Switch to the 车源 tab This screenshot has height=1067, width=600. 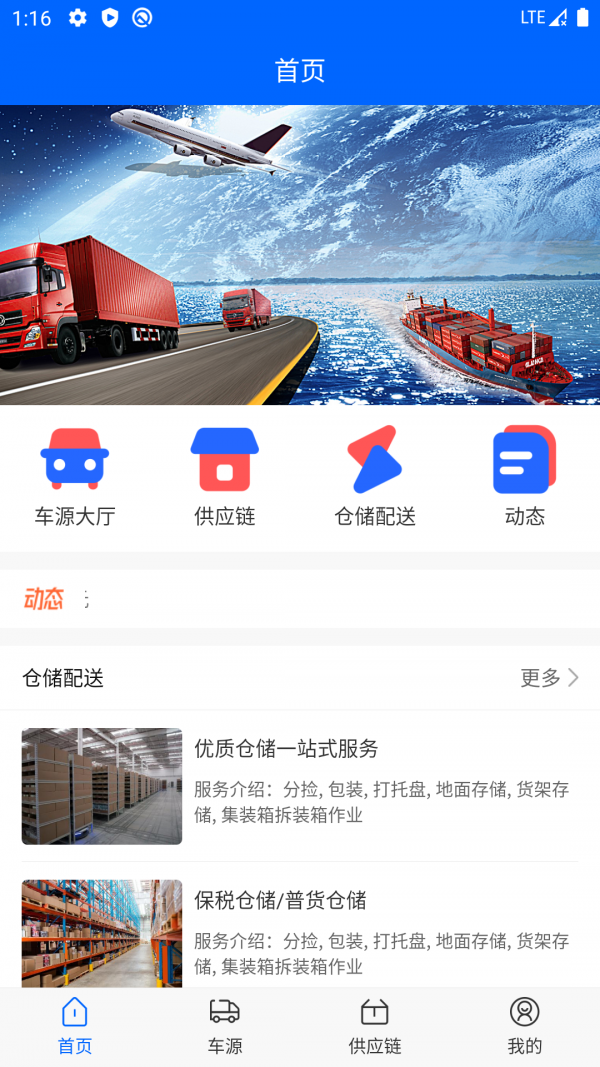pyautogui.click(x=225, y=1027)
